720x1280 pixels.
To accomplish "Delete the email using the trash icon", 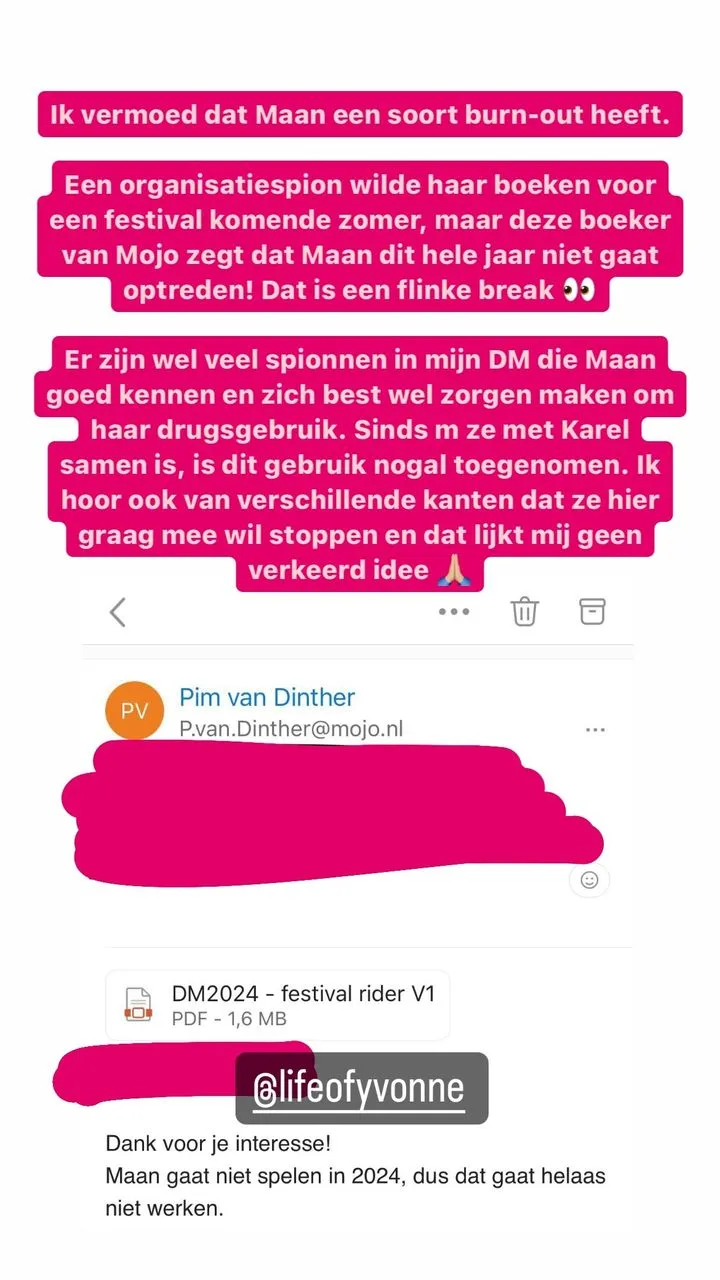I will coord(524,611).
